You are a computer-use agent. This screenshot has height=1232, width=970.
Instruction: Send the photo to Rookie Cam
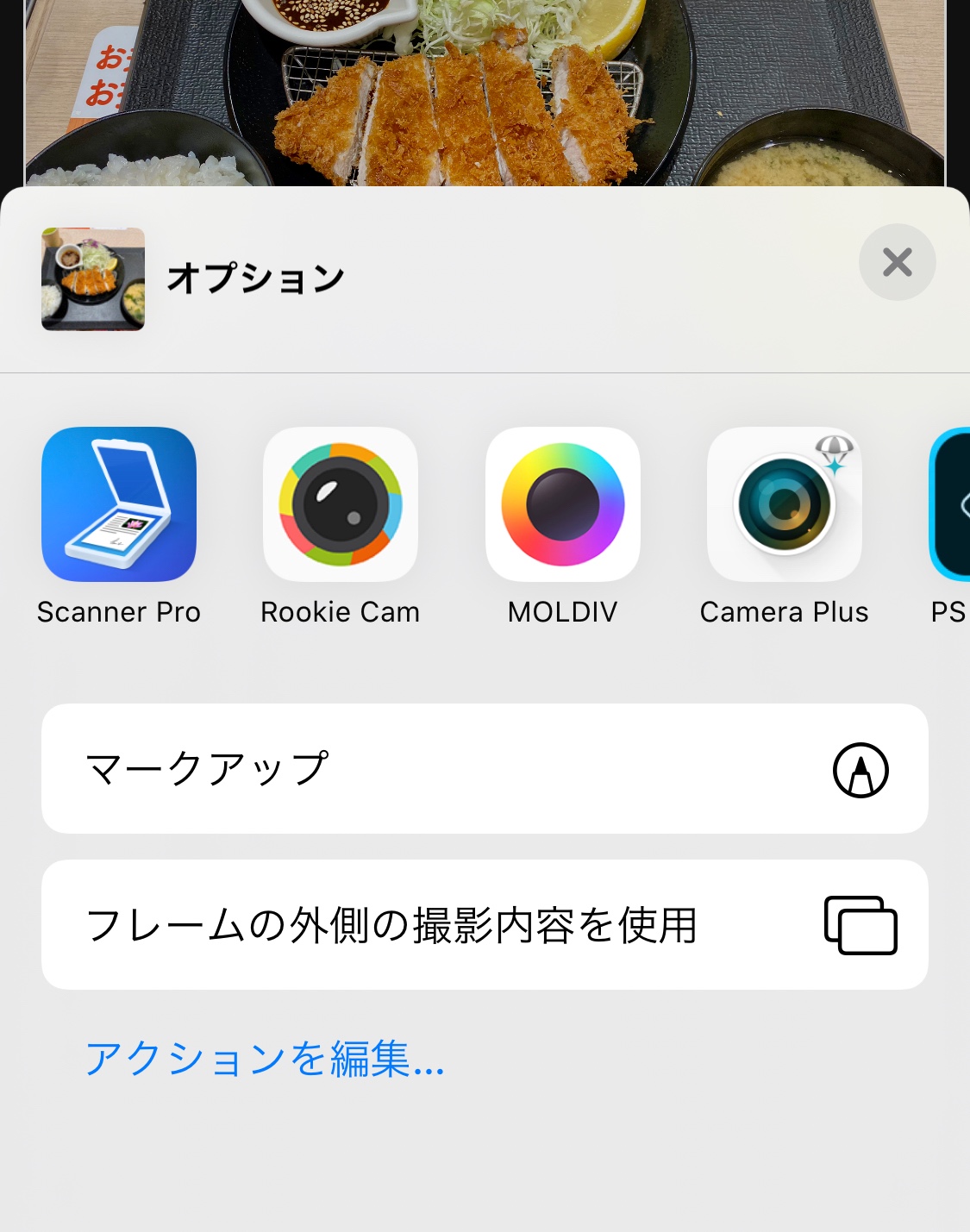click(x=341, y=504)
